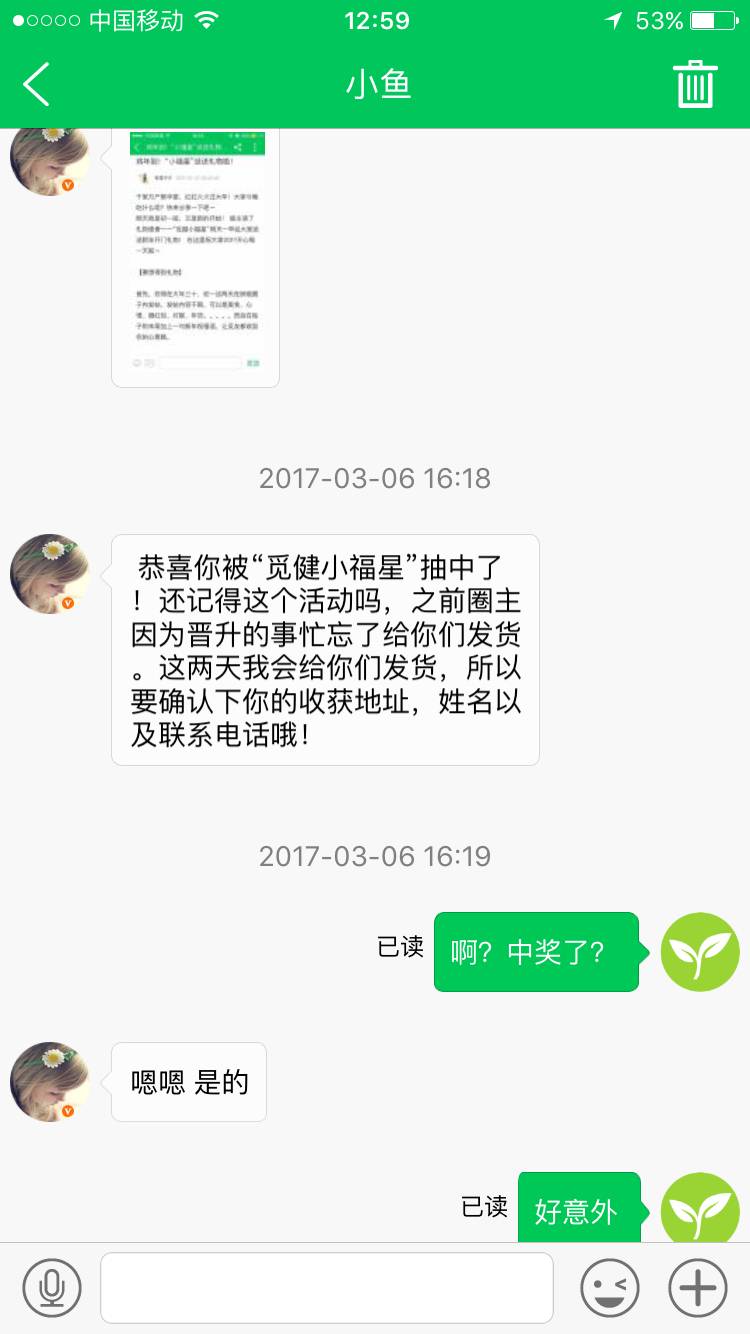
Task: Open the emoji picker
Action: tap(610, 1288)
